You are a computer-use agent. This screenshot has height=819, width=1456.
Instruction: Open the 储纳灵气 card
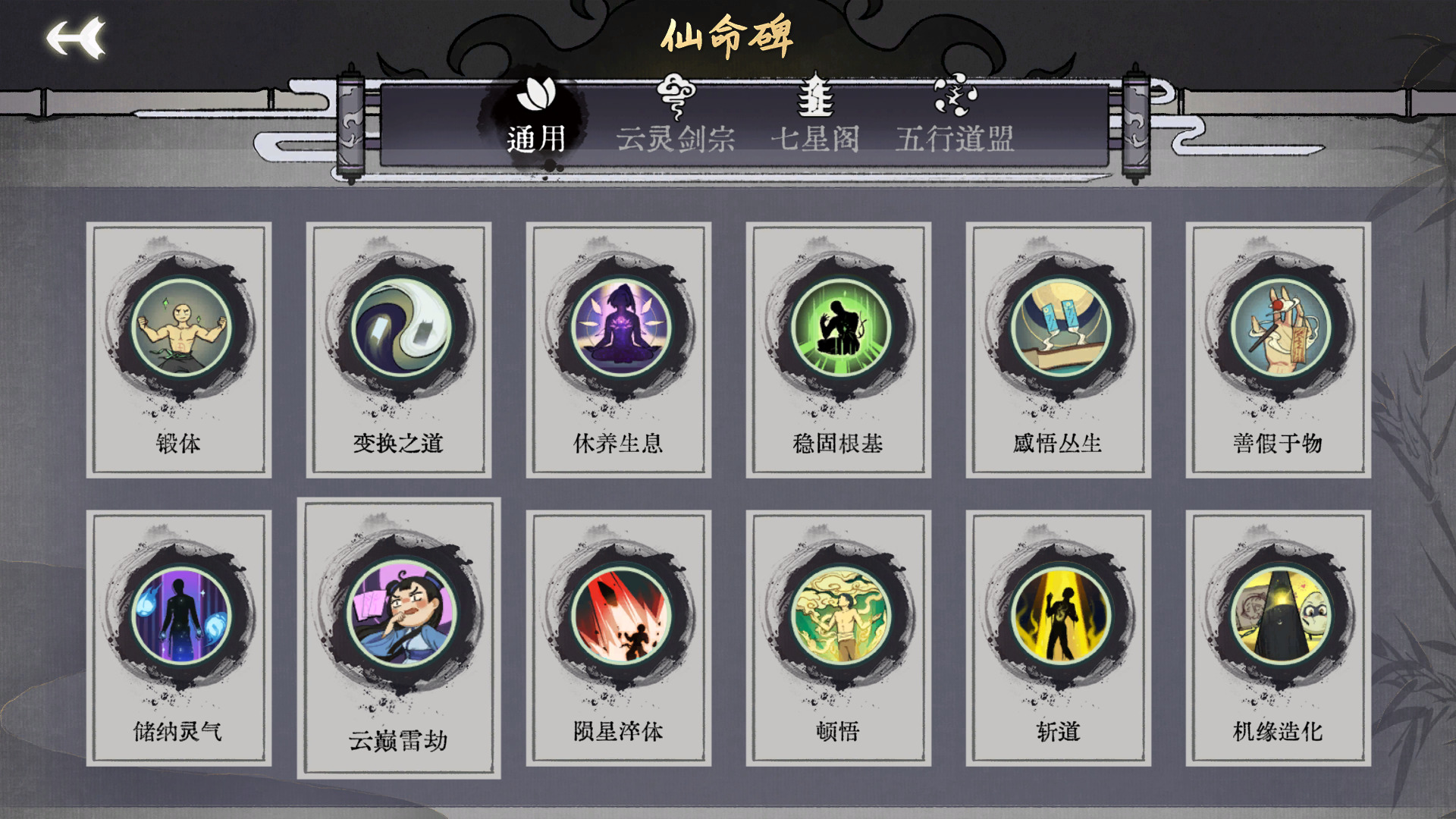click(179, 638)
